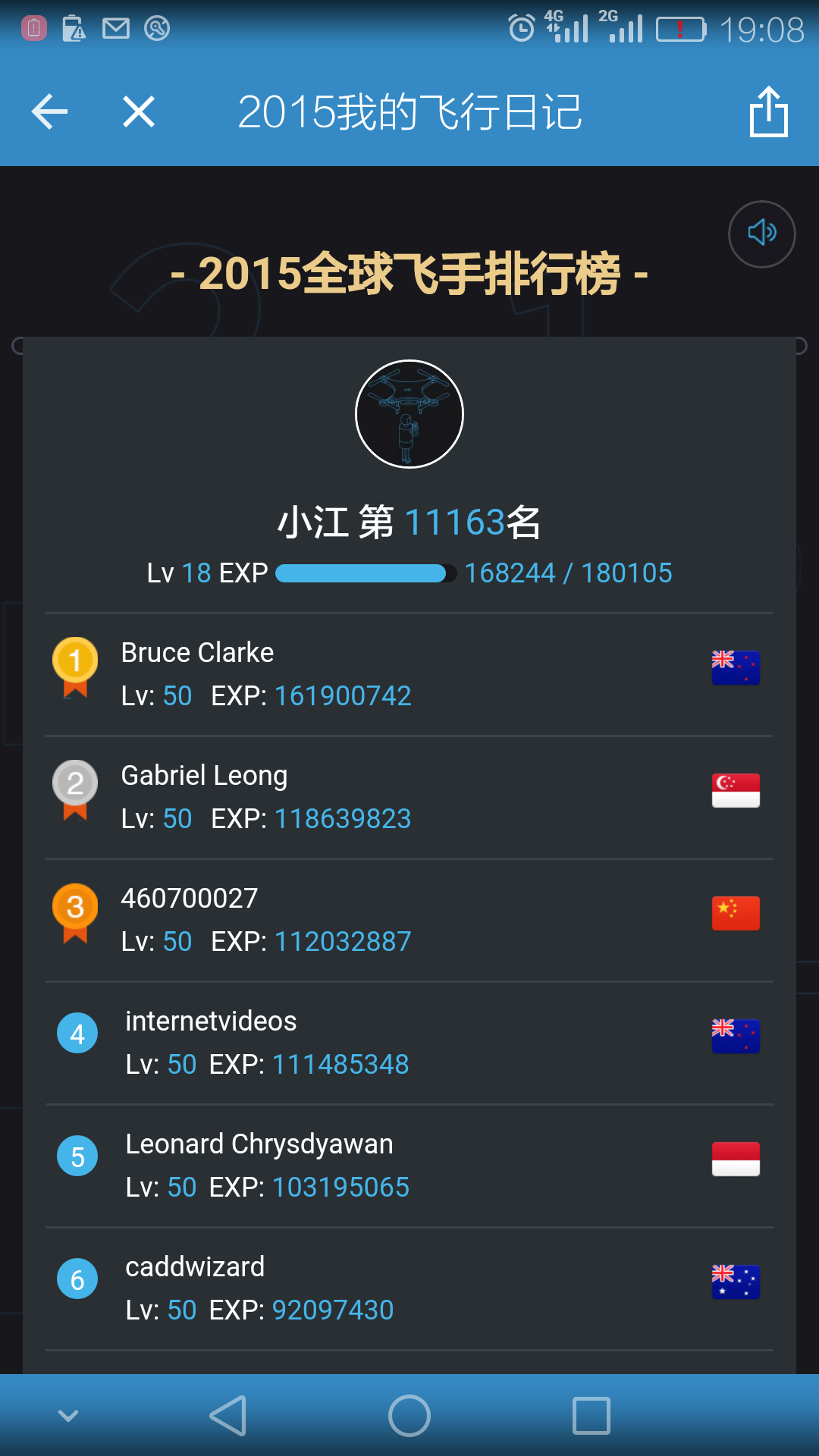Hide the navigation bar with the chevron
This screenshot has height=1456, width=819.
coord(68,1416)
